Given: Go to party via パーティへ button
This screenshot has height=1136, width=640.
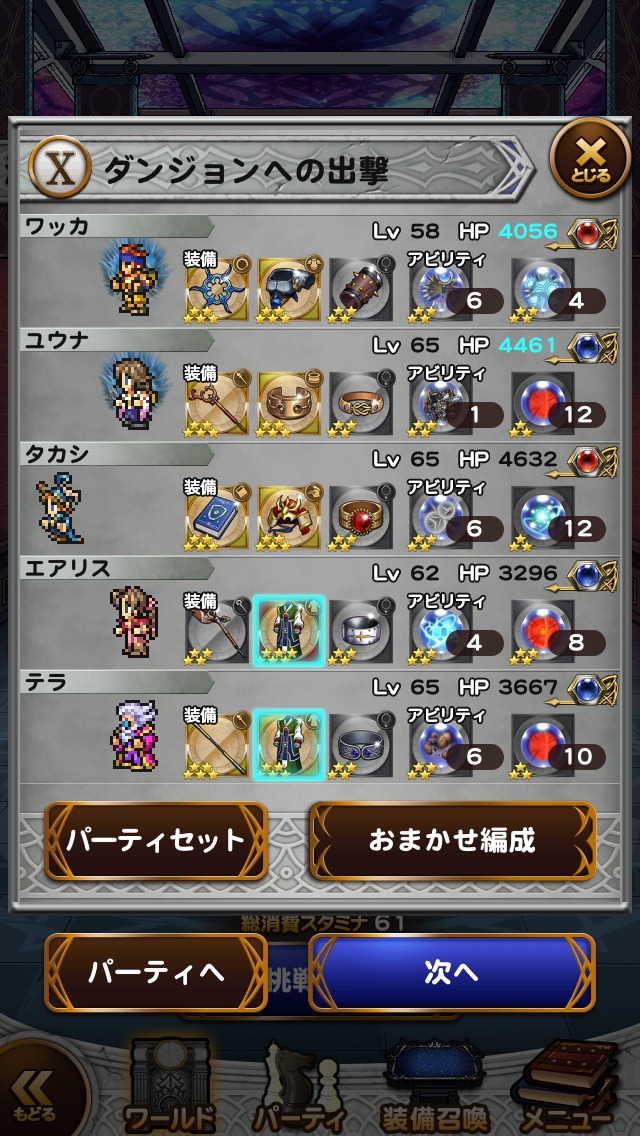Looking at the screenshot, I should 155,973.
